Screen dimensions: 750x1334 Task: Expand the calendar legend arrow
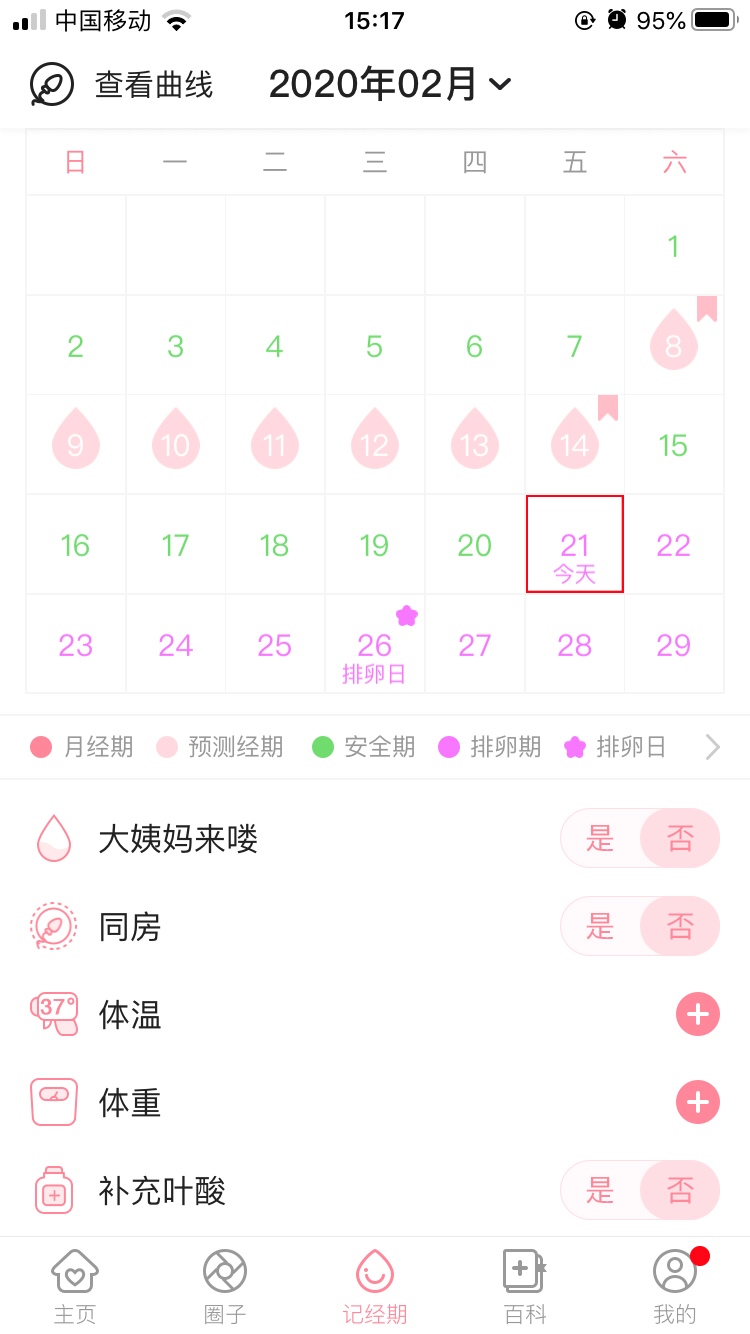(x=712, y=747)
